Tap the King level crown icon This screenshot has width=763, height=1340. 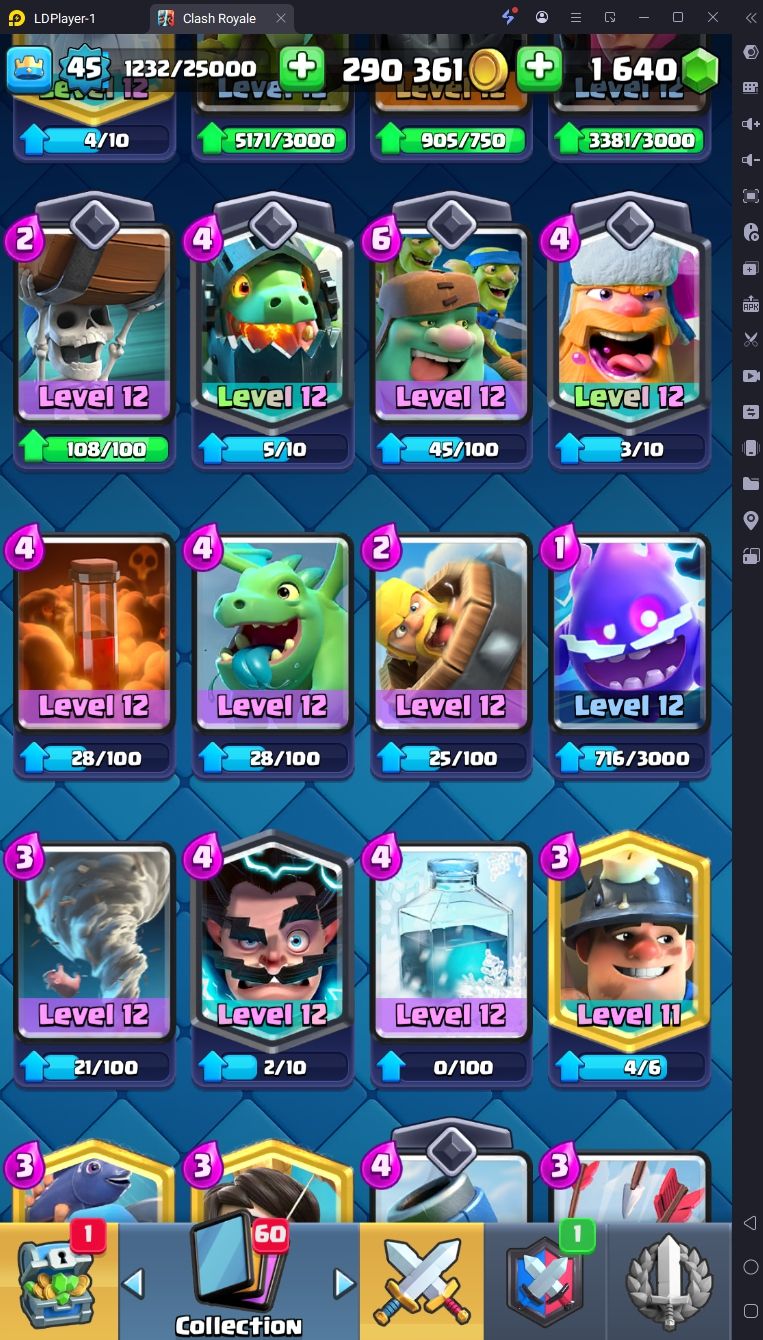[29, 68]
